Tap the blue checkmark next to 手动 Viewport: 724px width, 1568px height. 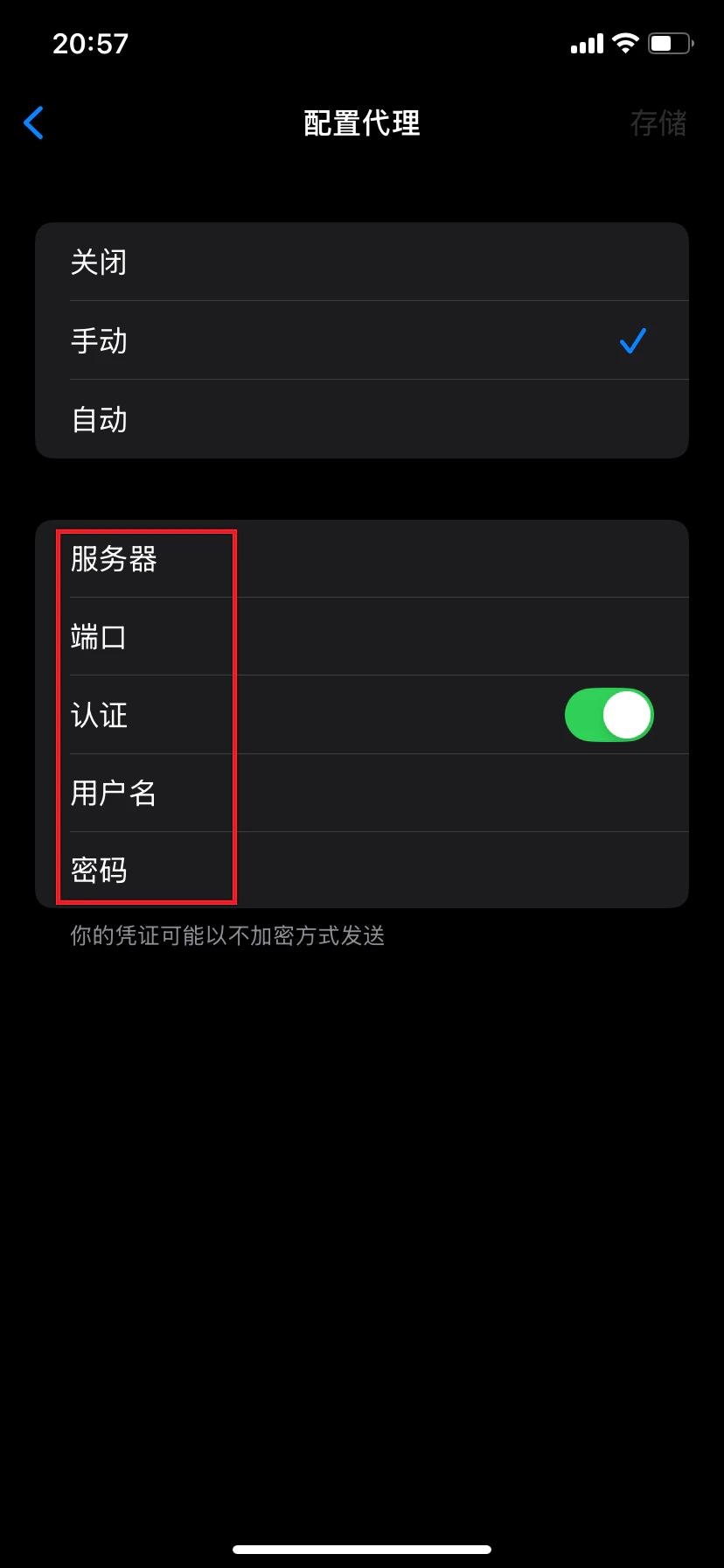tap(632, 341)
